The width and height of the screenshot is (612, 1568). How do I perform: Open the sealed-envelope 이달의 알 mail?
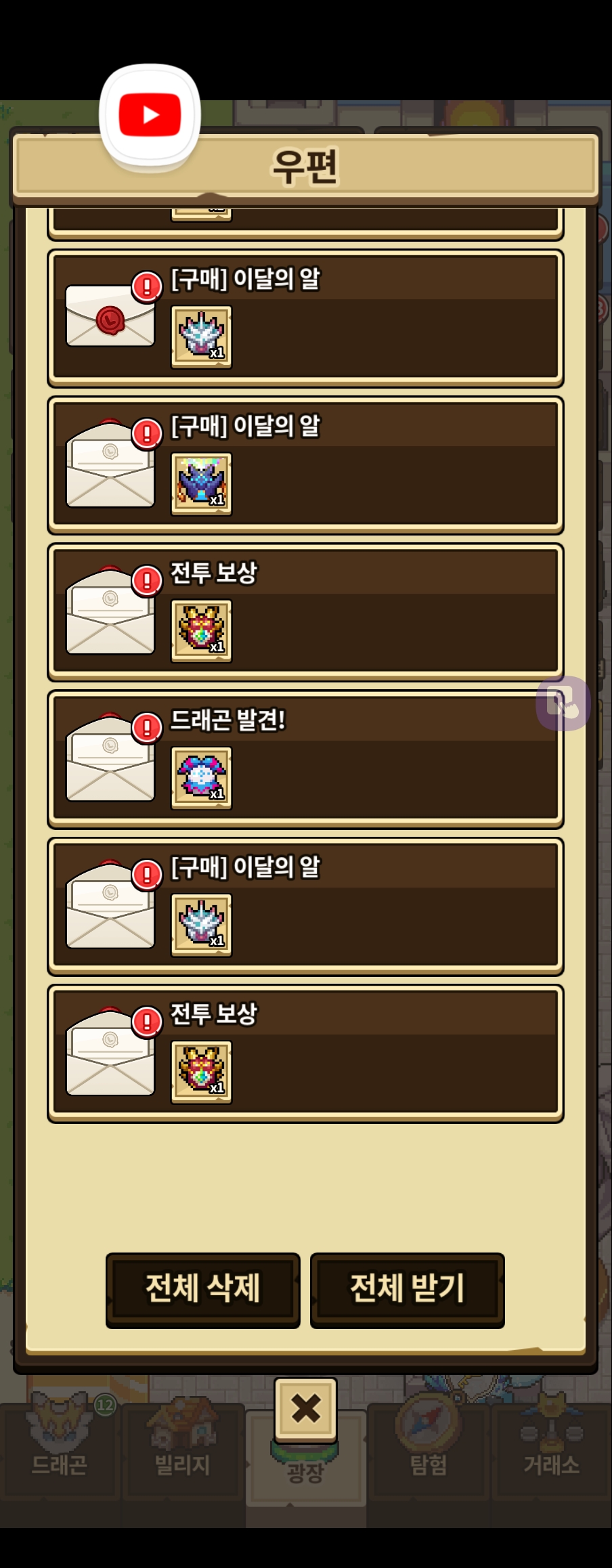[305, 318]
